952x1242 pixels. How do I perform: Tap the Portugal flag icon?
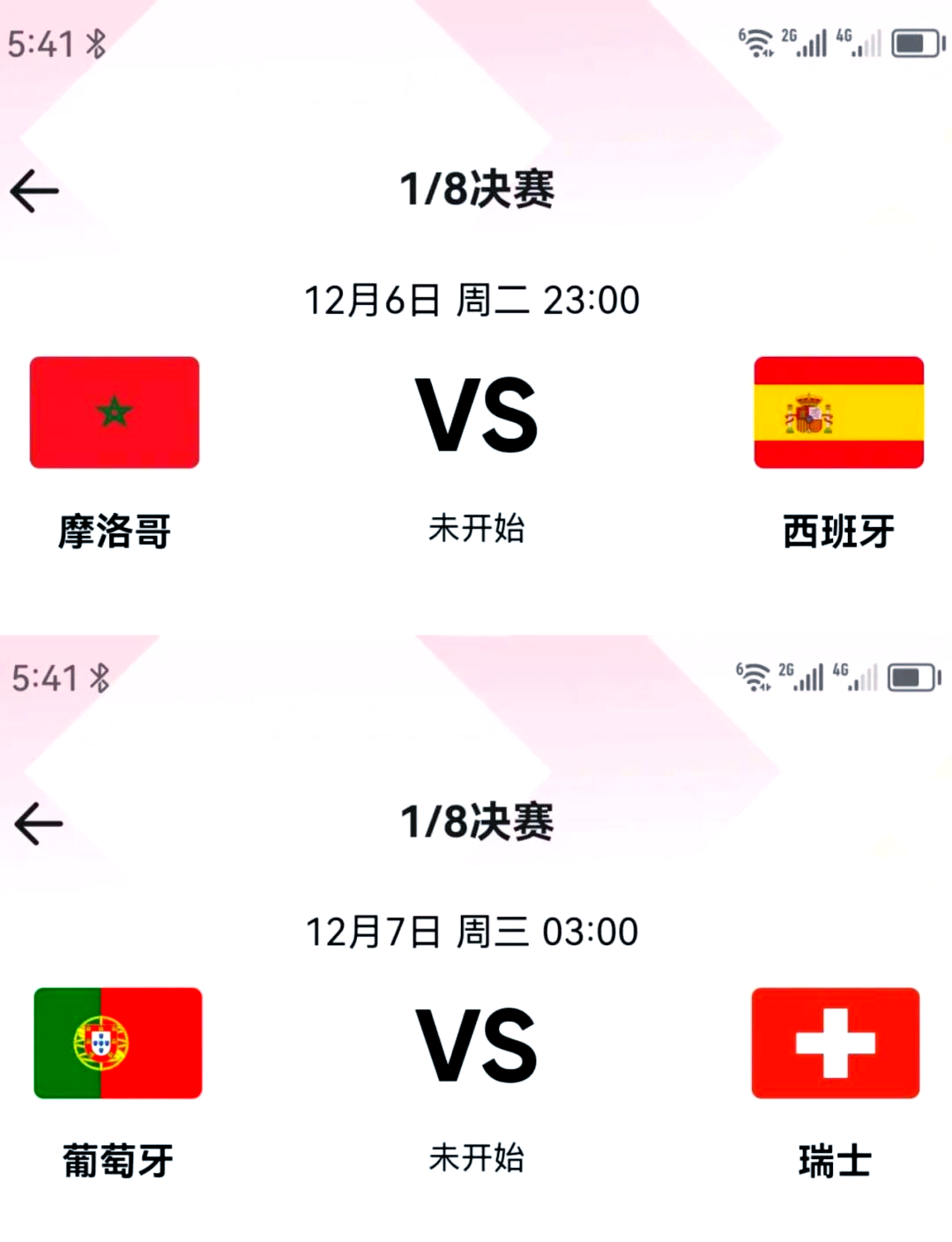115,1044
